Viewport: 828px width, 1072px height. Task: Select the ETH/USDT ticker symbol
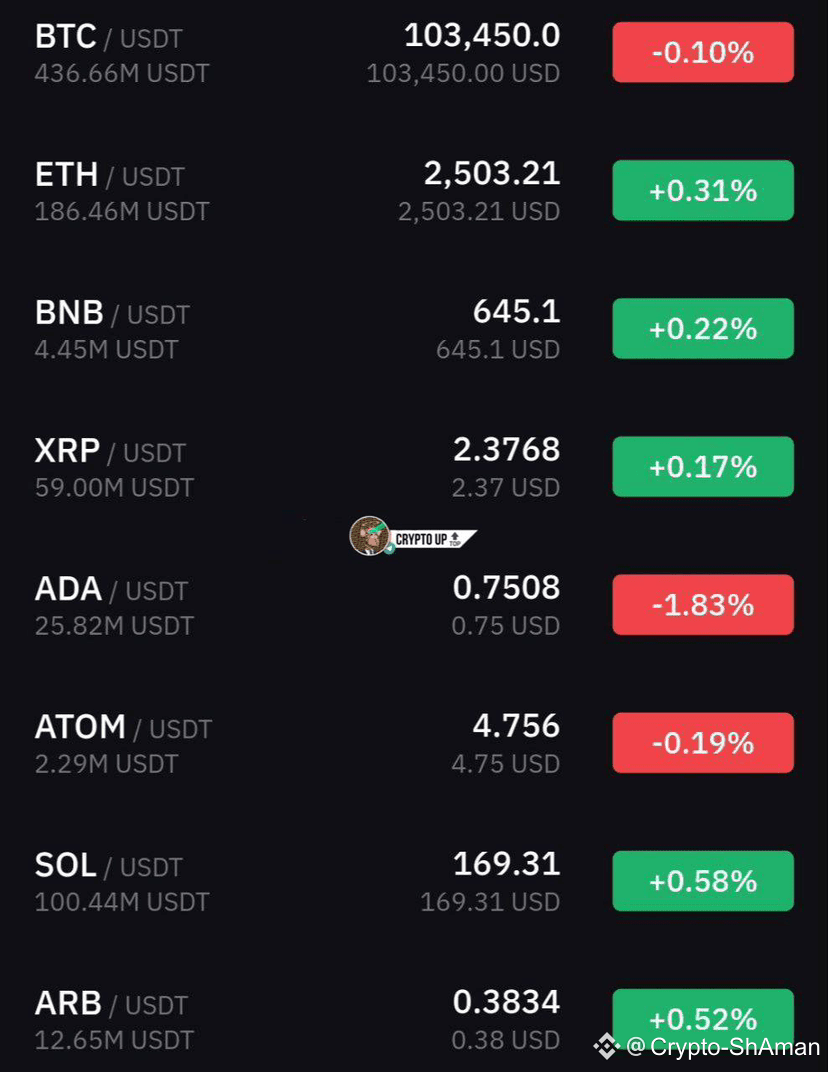click(107, 175)
